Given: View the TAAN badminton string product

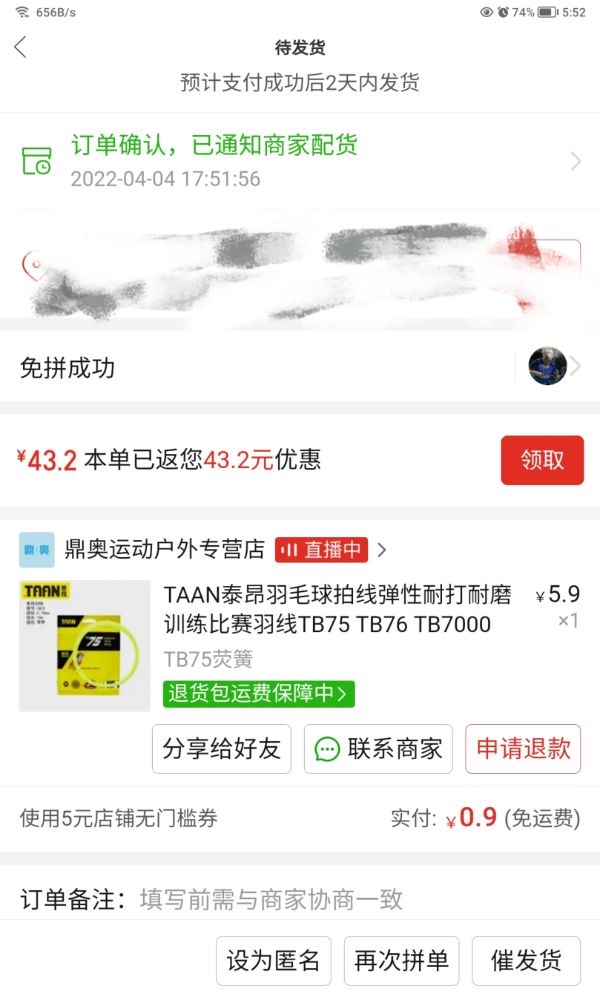Looking at the screenshot, I should pos(336,610).
